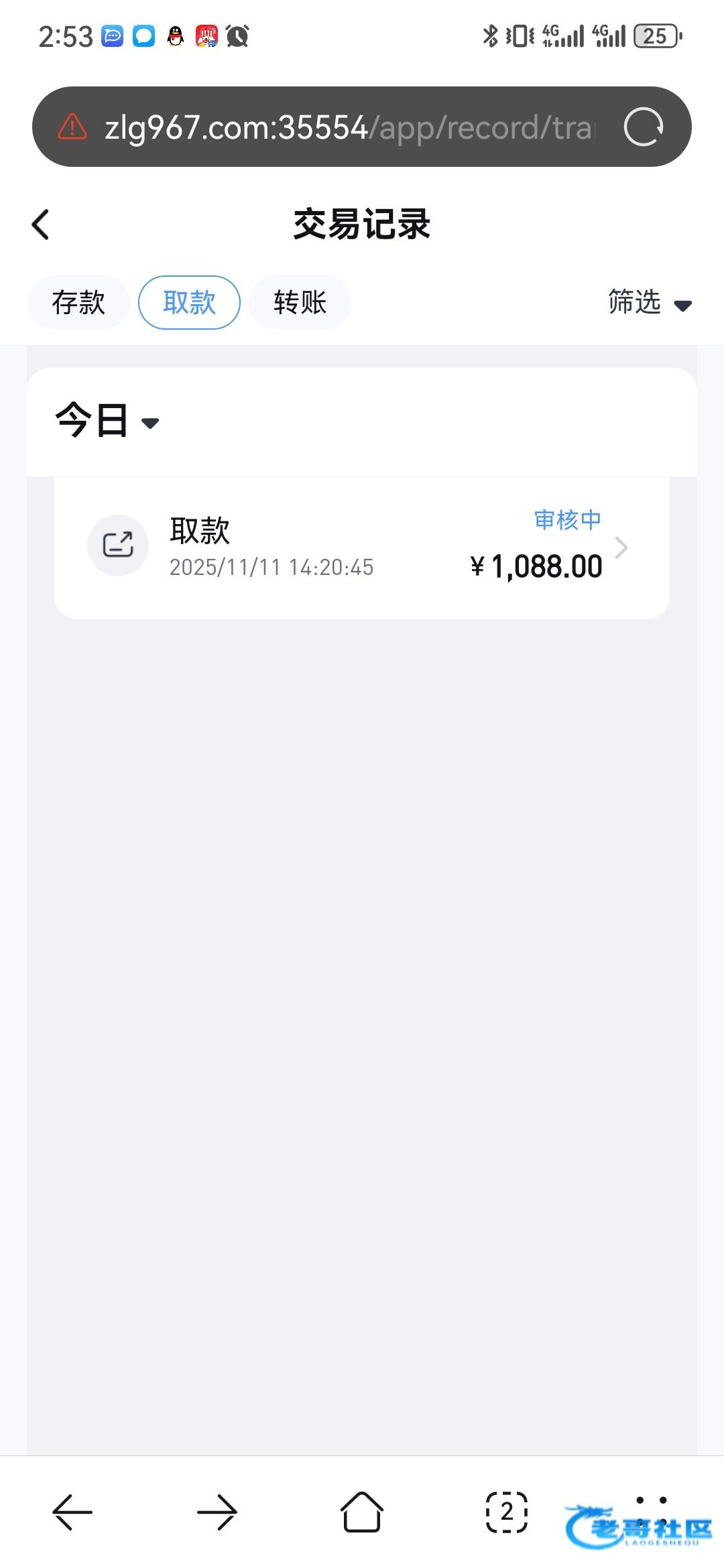Reload the page from address bar
The image size is (724, 1568).
tap(643, 127)
